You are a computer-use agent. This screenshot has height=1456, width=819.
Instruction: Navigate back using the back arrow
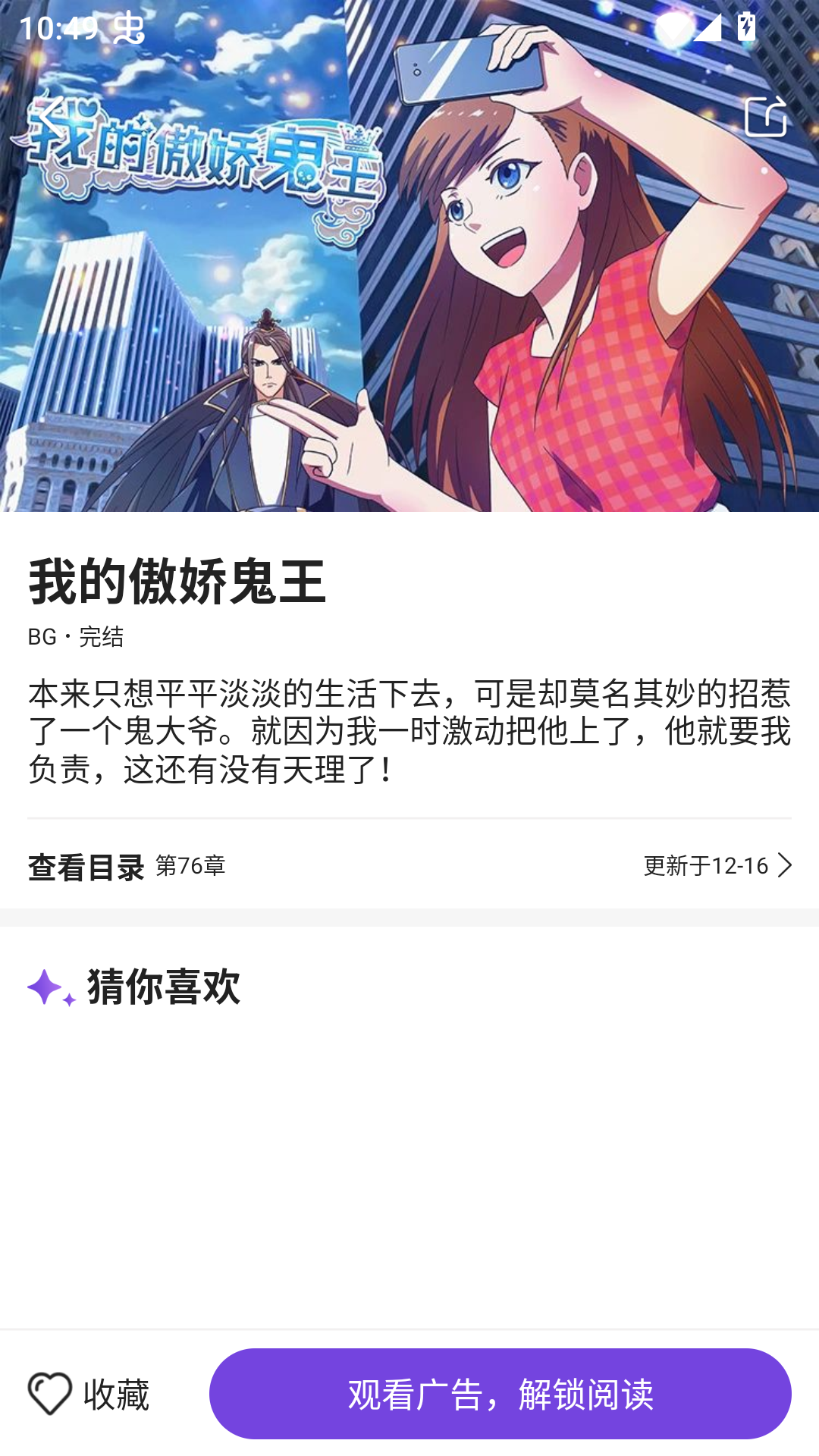click(50, 118)
